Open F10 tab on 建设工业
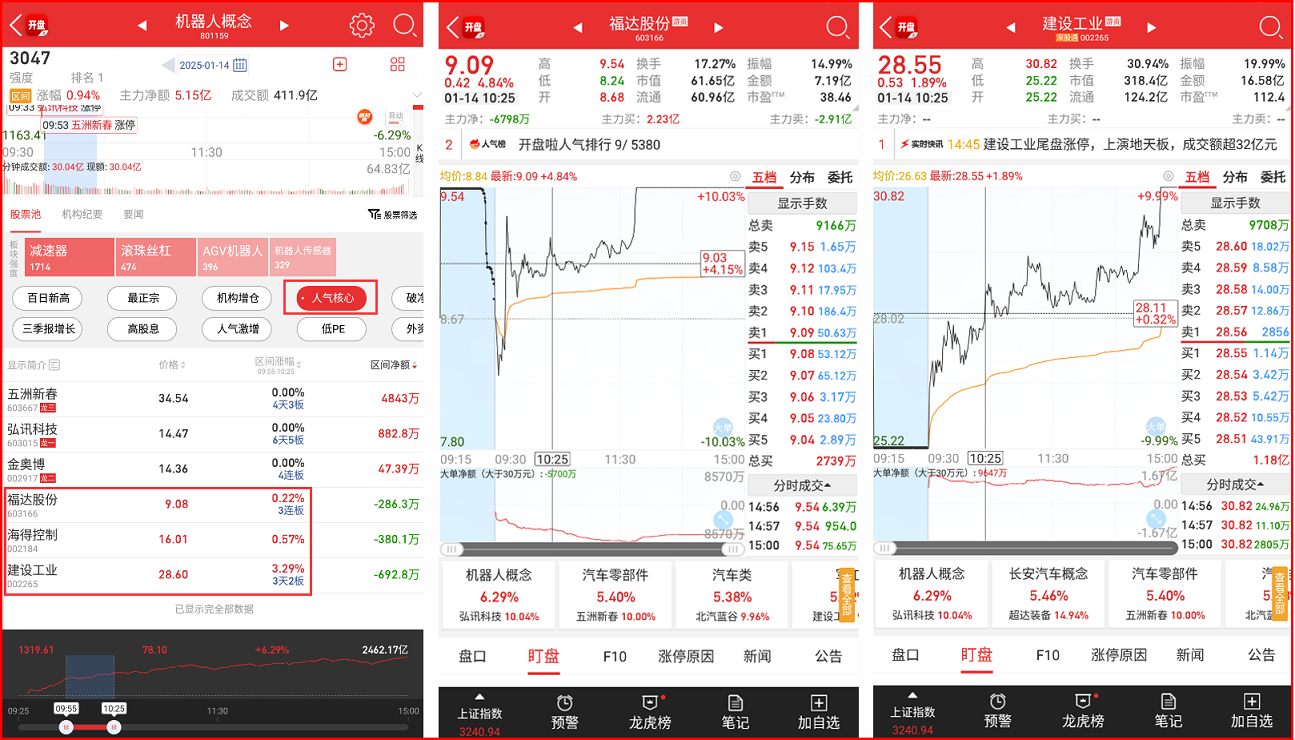The width and height of the screenshot is (1295, 740). (1047, 655)
